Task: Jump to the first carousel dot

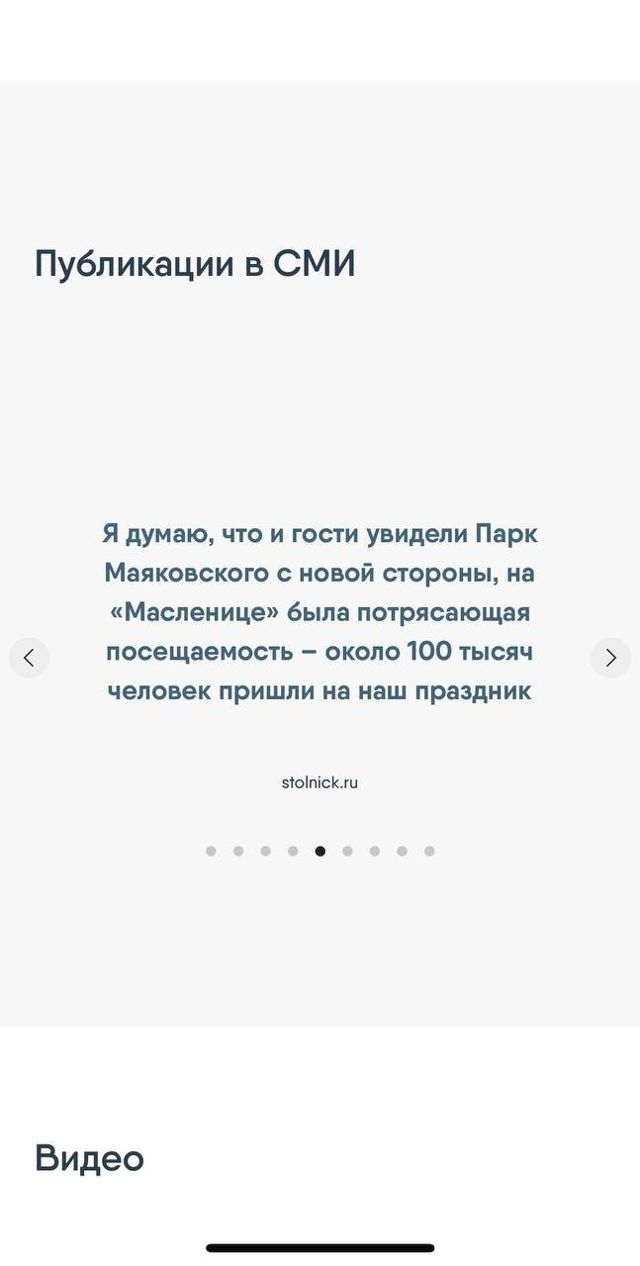Action: click(x=211, y=851)
